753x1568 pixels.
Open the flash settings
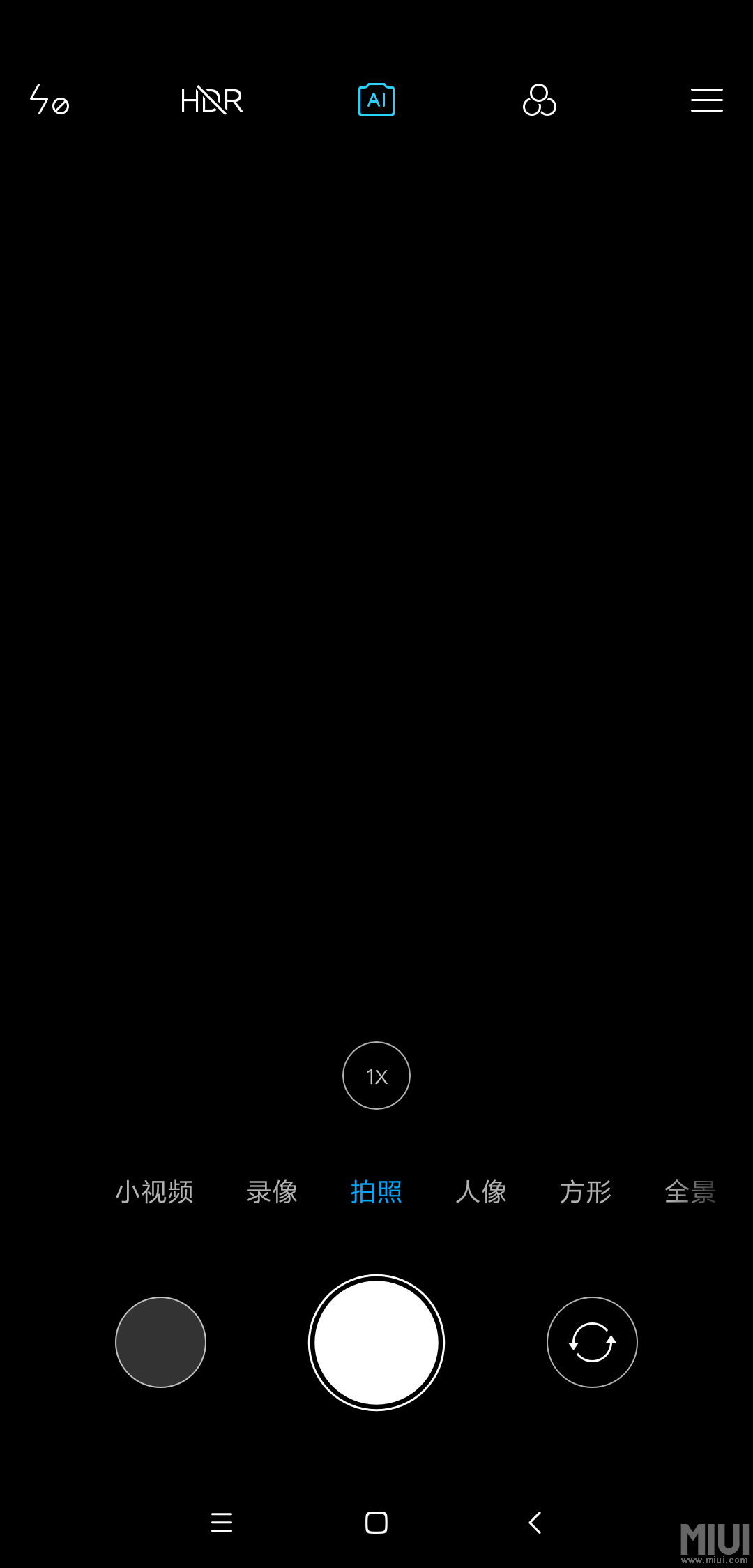pyautogui.click(x=48, y=100)
